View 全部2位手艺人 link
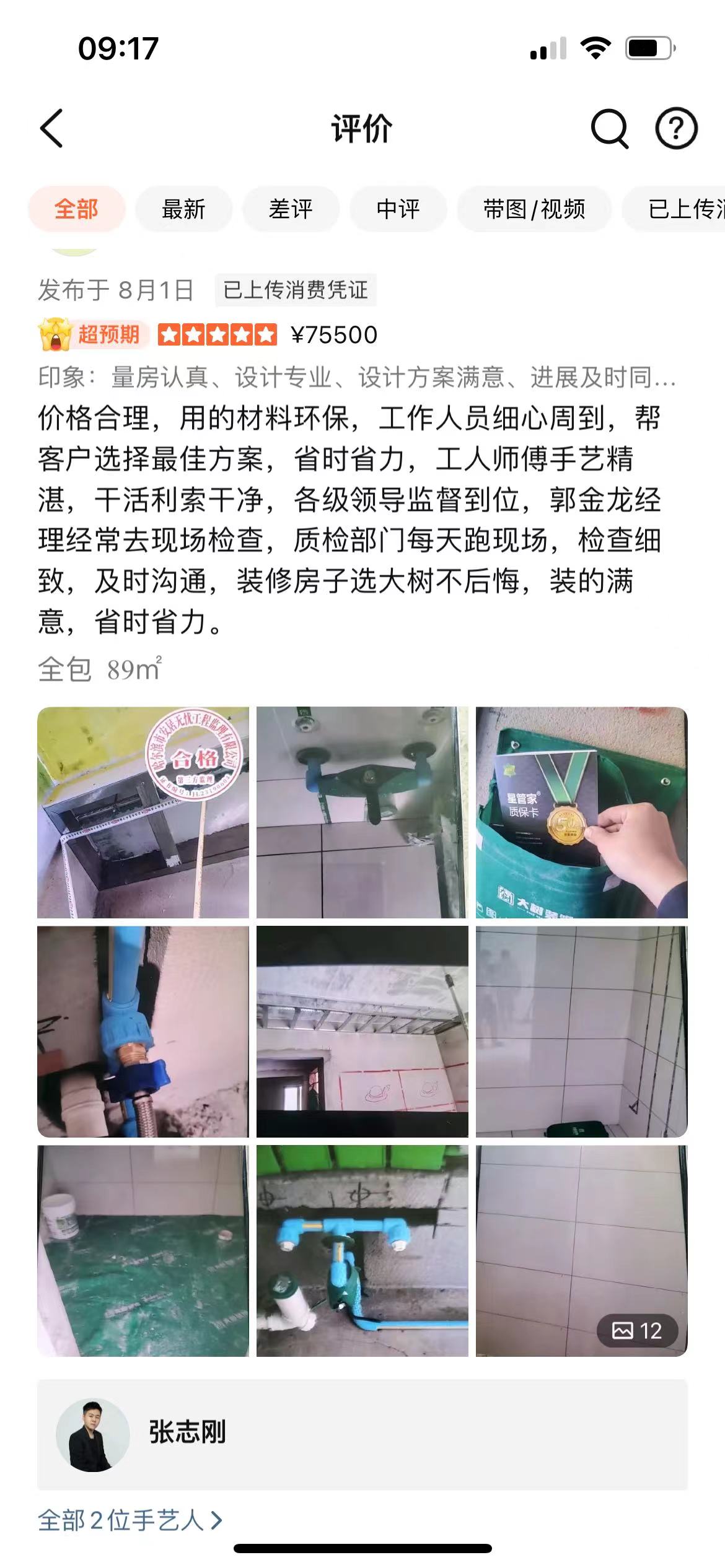 point(130,1521)
